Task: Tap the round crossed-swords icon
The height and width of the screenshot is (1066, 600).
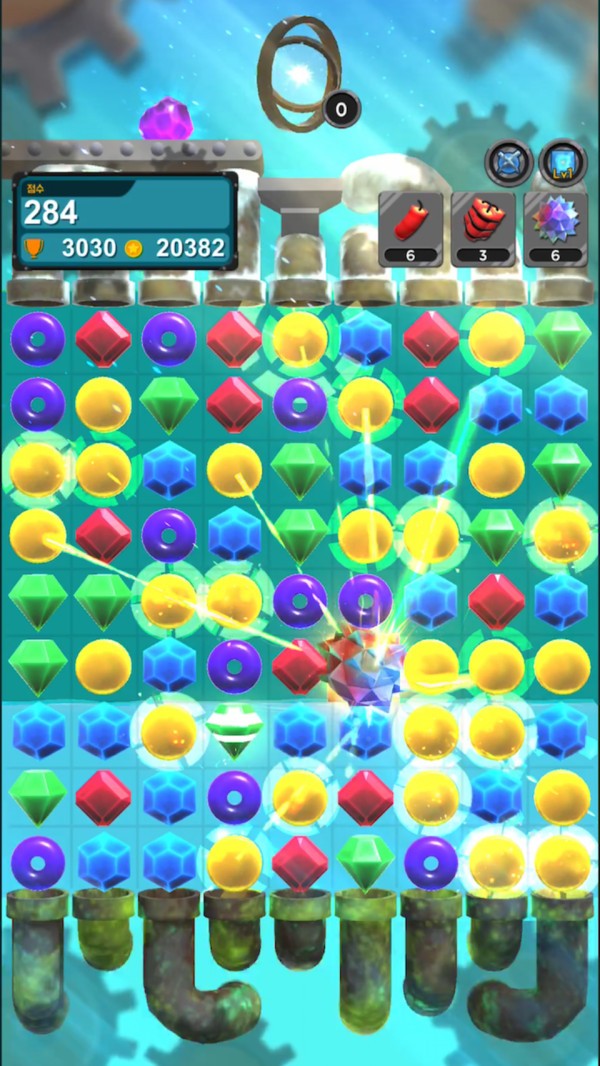Action: click(x=509, y=164)
